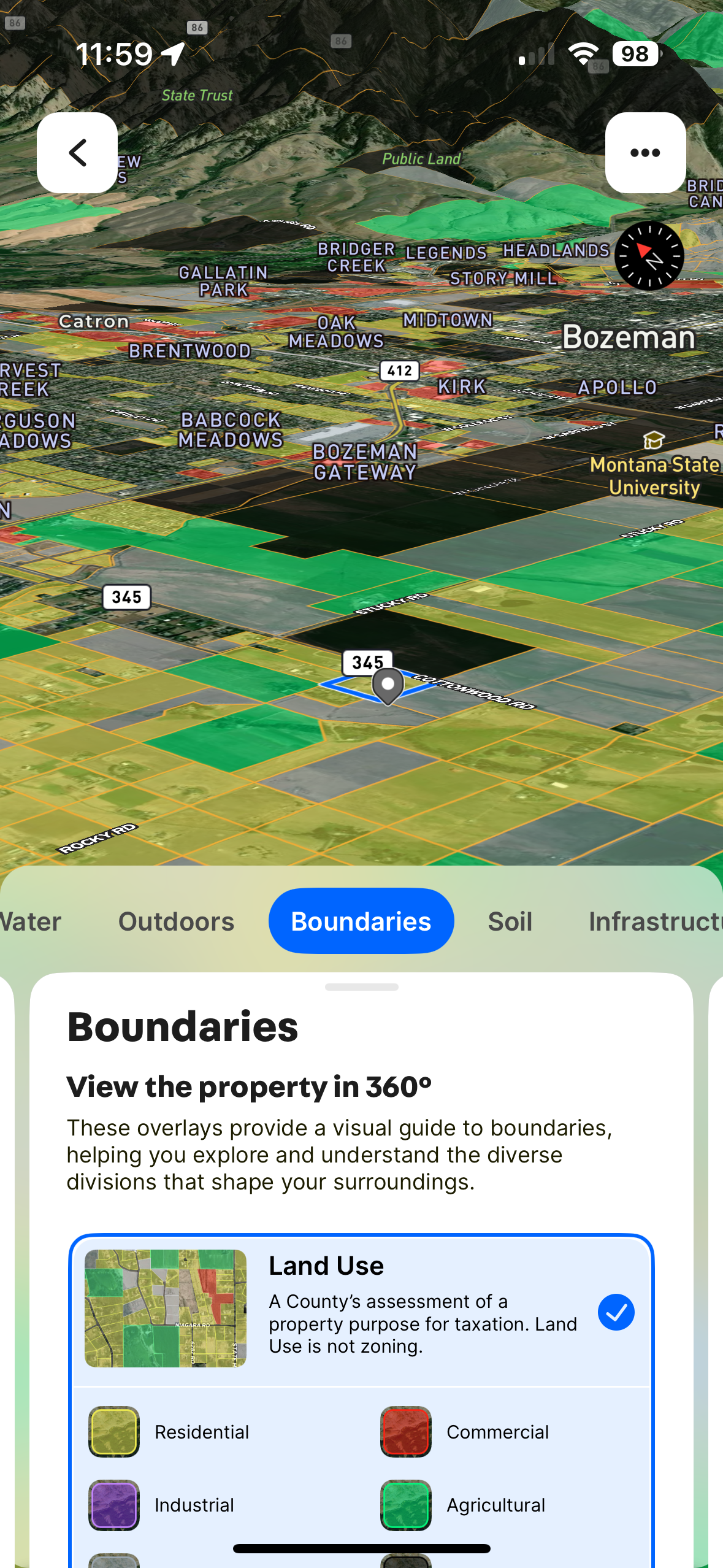Switch to the Water tab
Image resolution: width=723 pixels, height=1568 pixels.
pyautogui.click(x=31, y=921)
